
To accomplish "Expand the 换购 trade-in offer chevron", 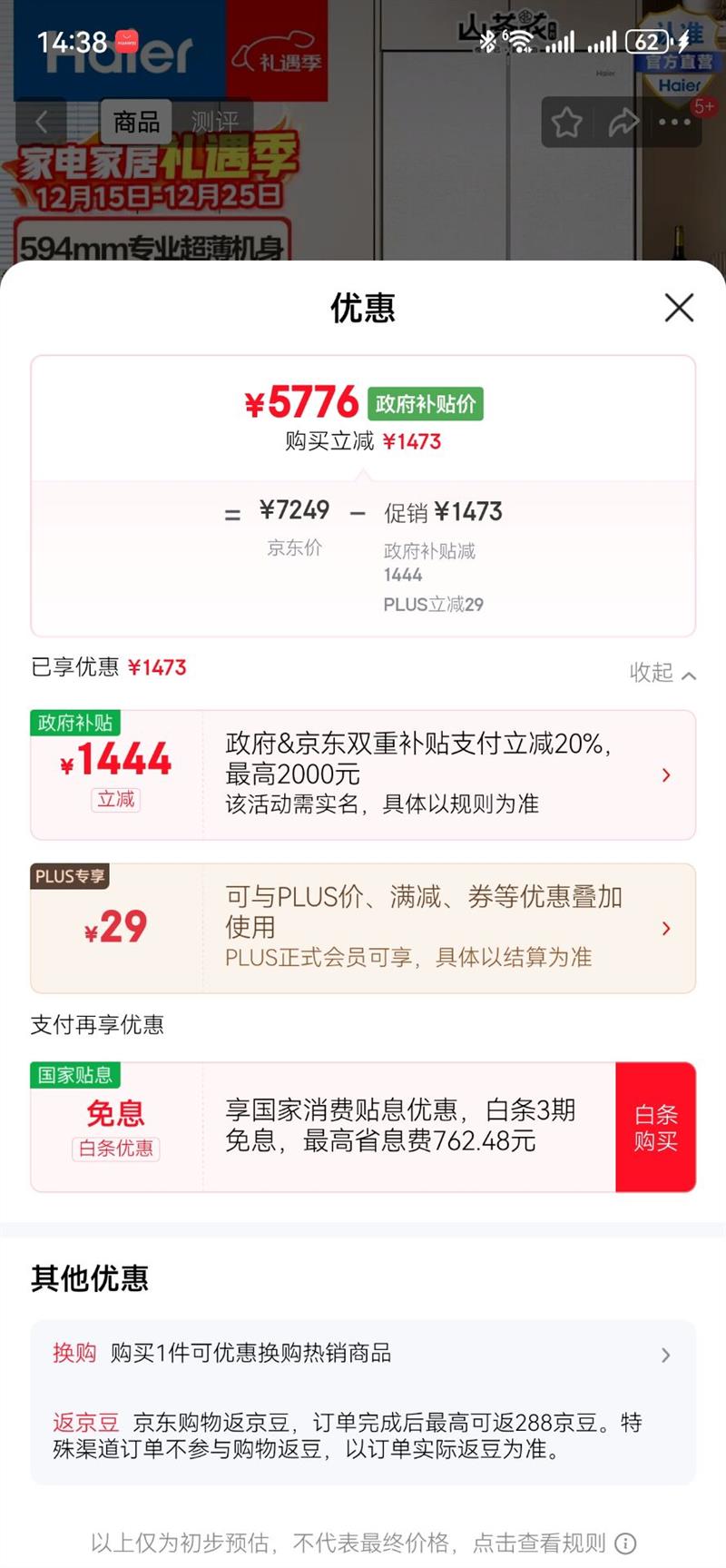I will (666, 1355).
